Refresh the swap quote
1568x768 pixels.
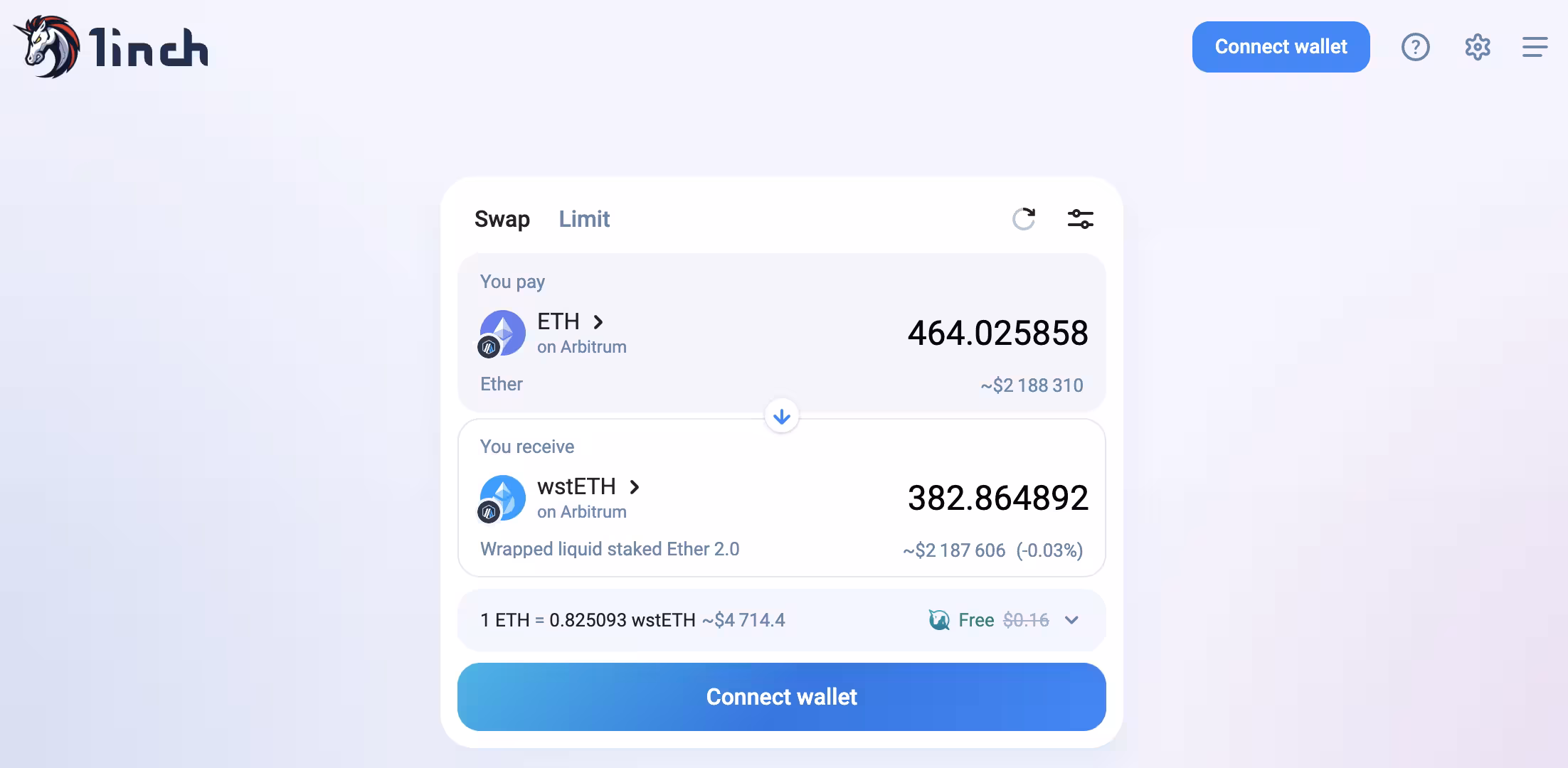point(1023,219)
